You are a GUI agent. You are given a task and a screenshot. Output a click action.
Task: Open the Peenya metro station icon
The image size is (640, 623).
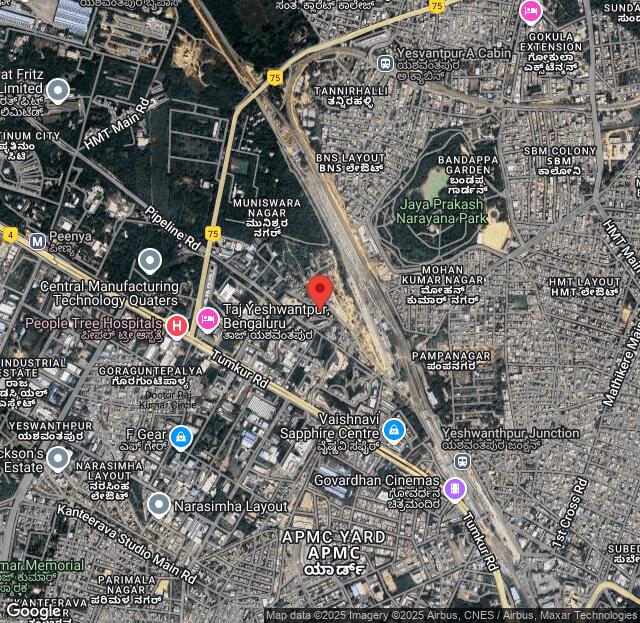37,240
